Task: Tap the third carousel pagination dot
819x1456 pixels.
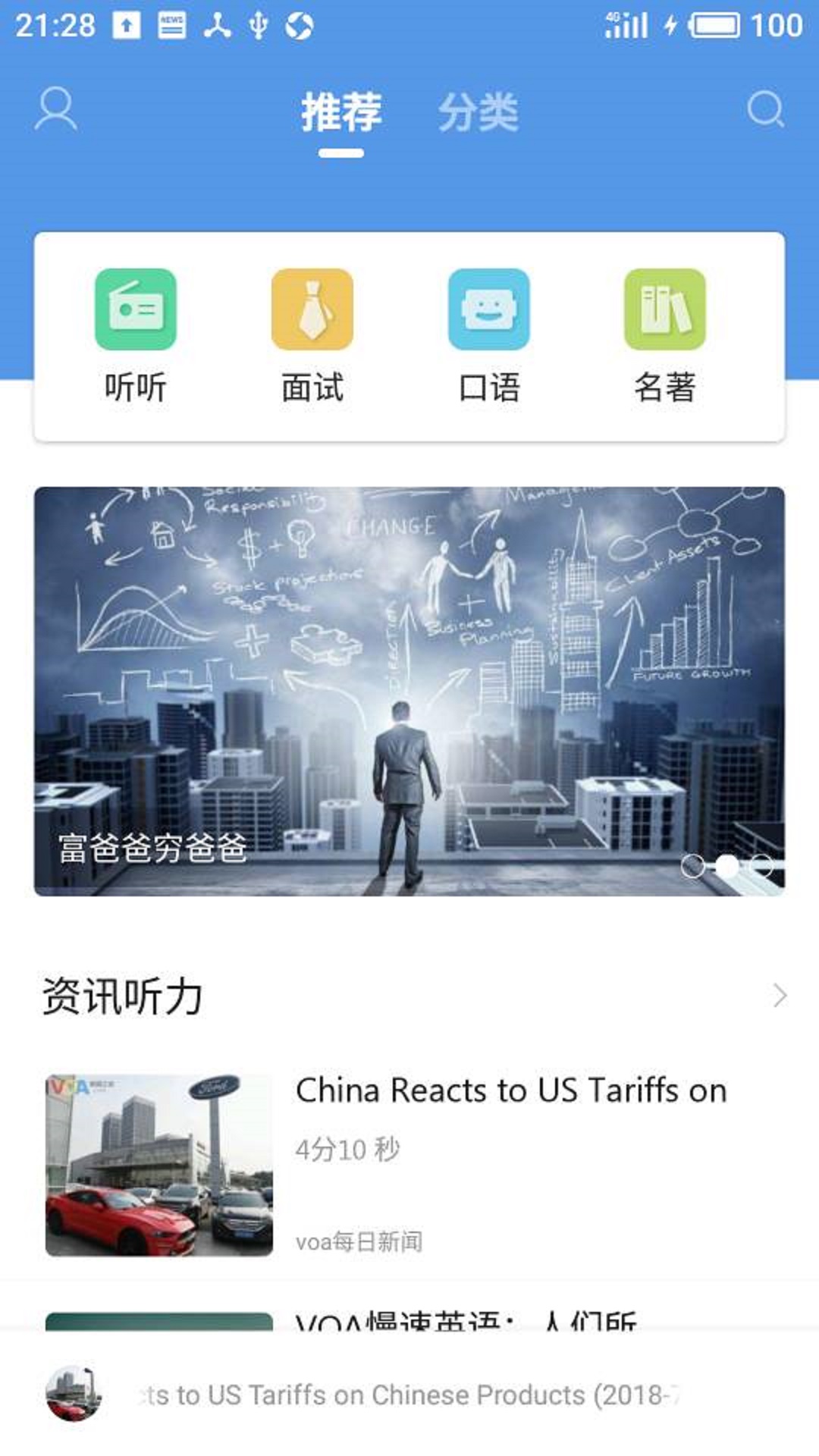Action: (x=762, y=863)
